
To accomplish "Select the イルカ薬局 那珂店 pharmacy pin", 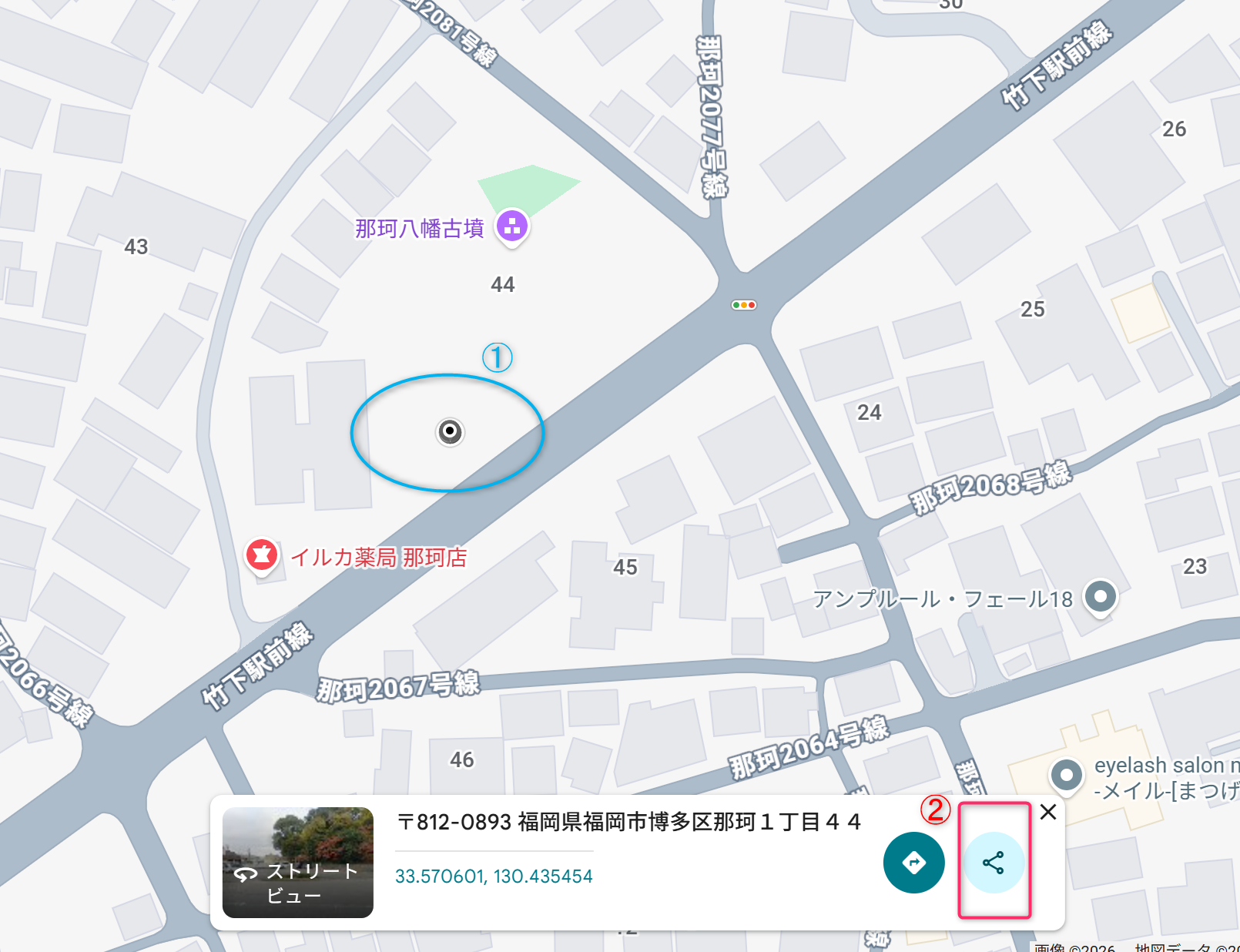I will point(262,555).
